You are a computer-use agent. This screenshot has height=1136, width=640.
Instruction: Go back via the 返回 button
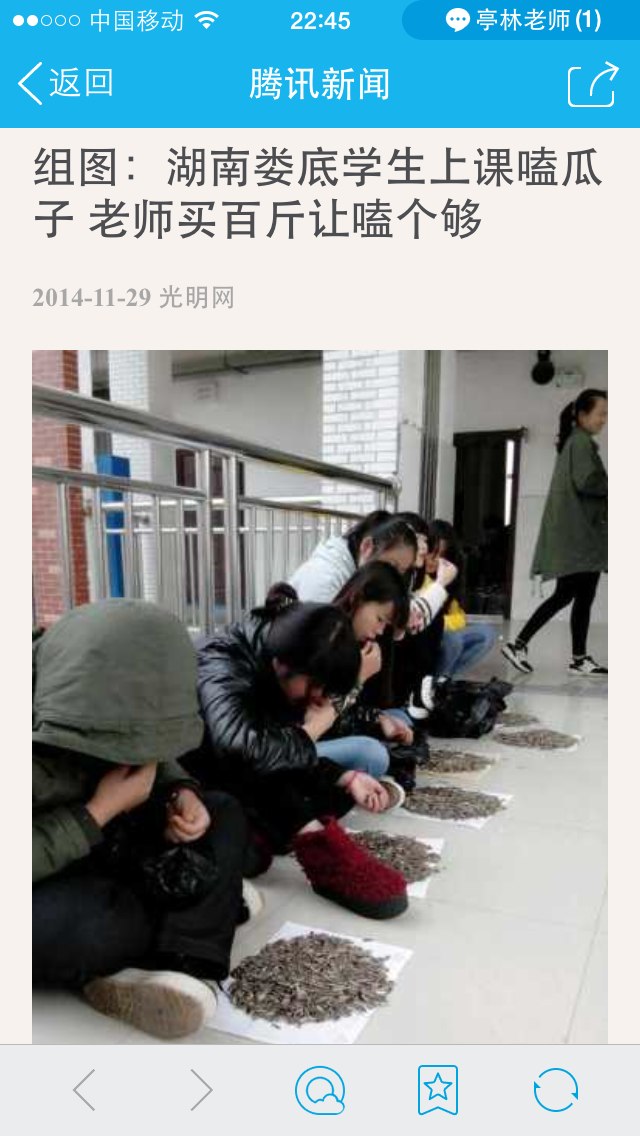65,83
